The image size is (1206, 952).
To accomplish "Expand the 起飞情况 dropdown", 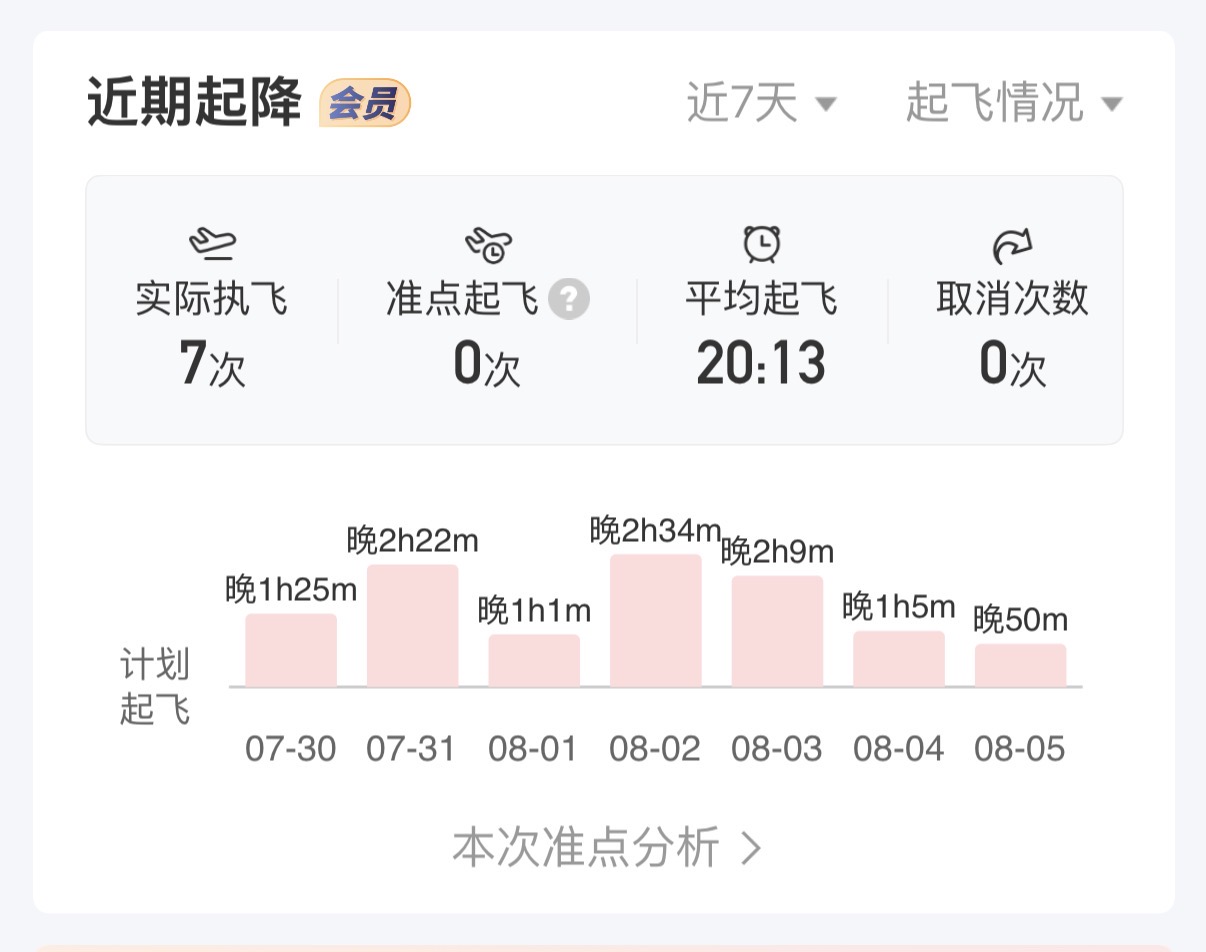I will (1014, 103).
